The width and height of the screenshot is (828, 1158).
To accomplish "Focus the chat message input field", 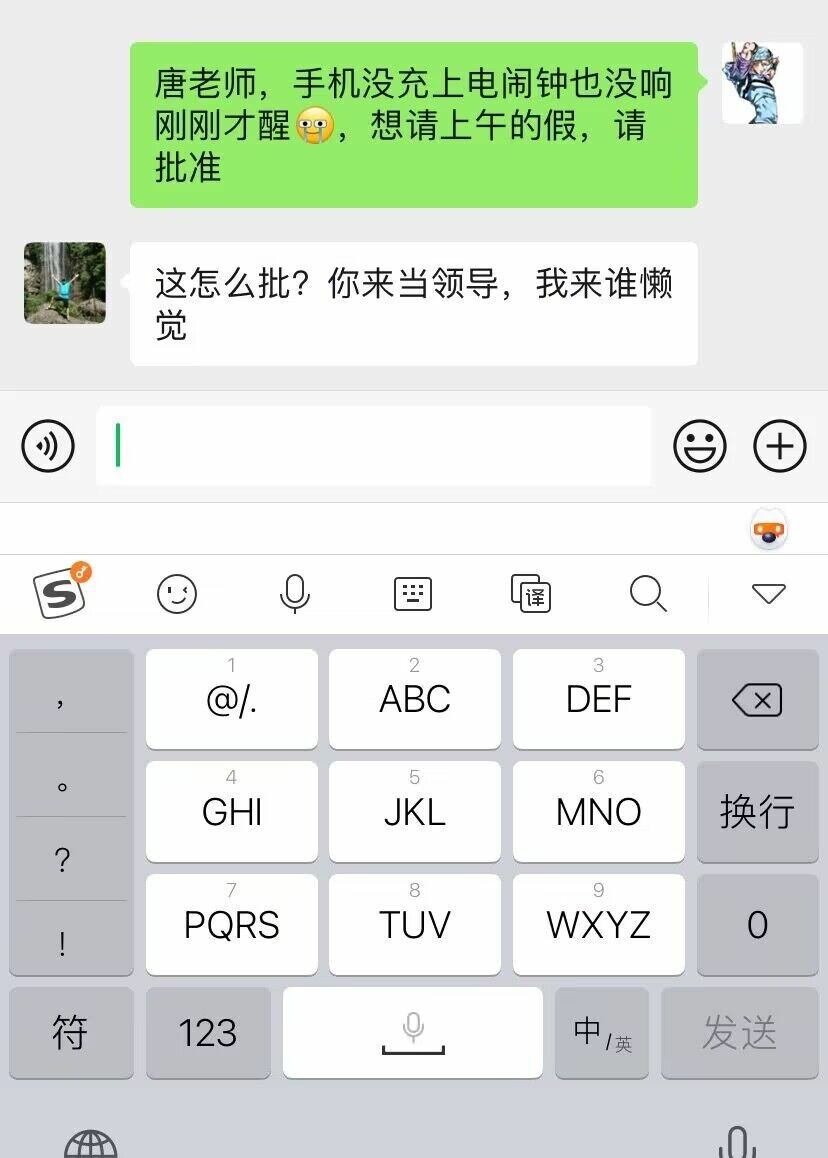I will pyautogui.click(x=374, y=446).
